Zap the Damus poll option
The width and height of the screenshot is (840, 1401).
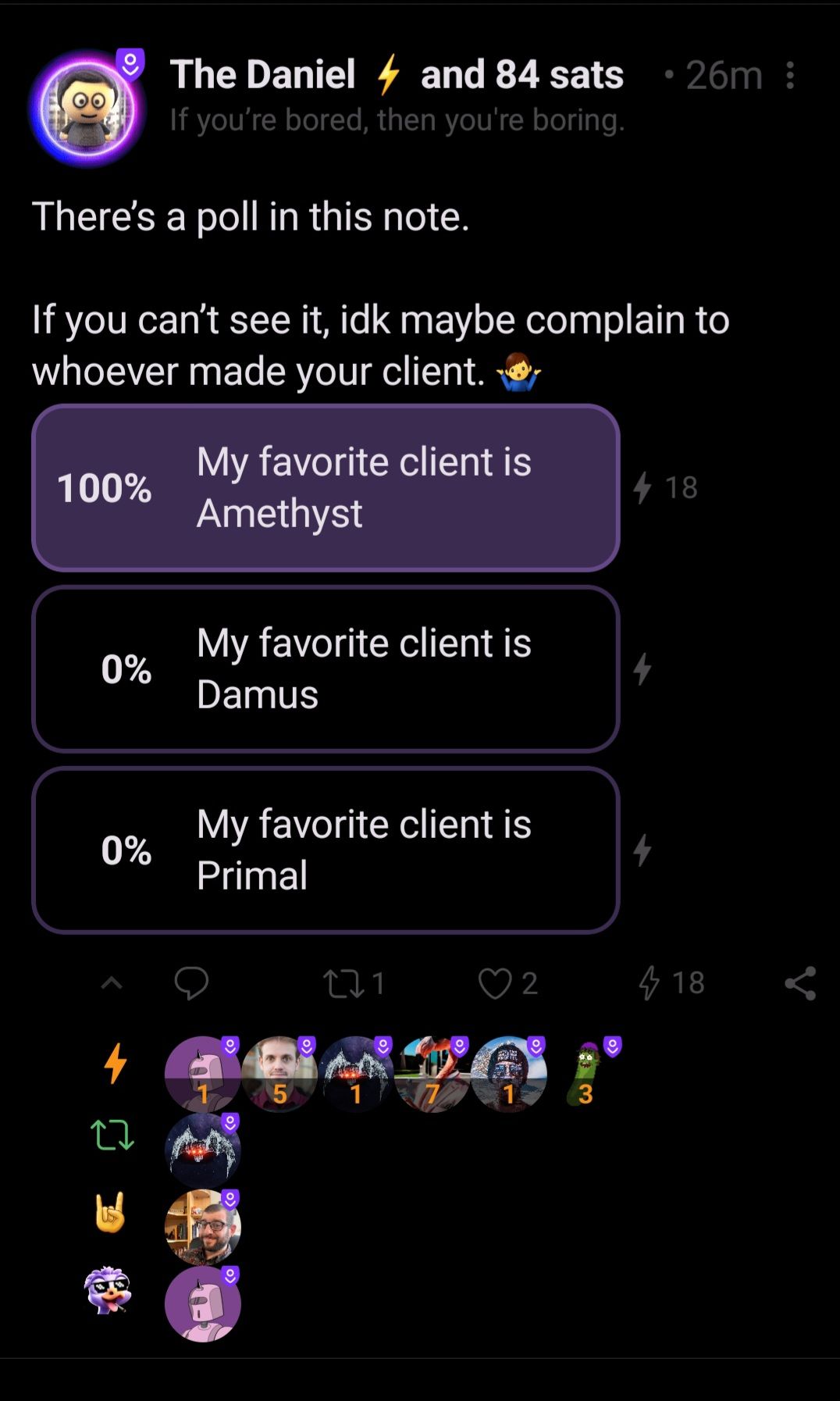click(642, 669)
